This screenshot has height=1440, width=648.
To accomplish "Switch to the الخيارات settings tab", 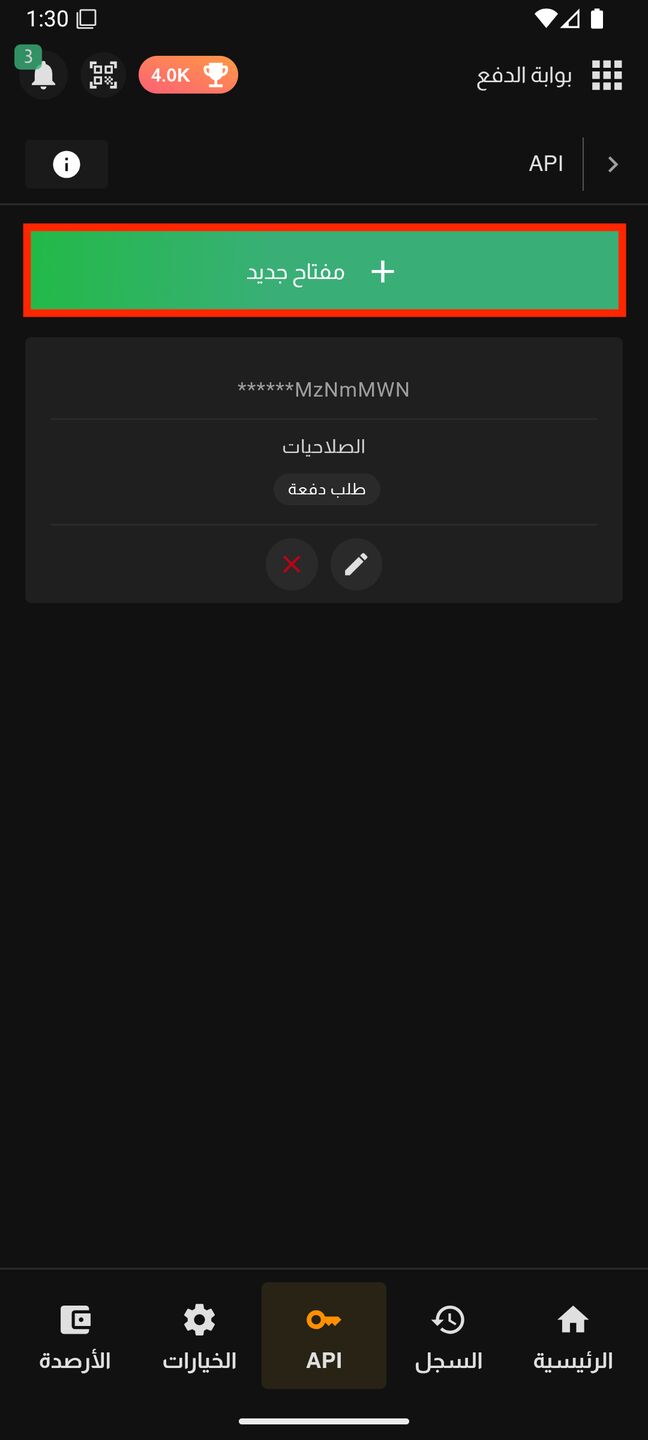I will point(200,1336).
